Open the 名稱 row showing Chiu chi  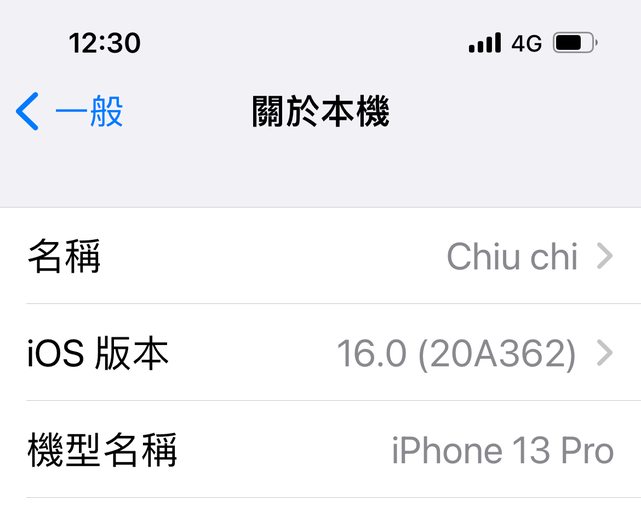[x=320, y=257]
